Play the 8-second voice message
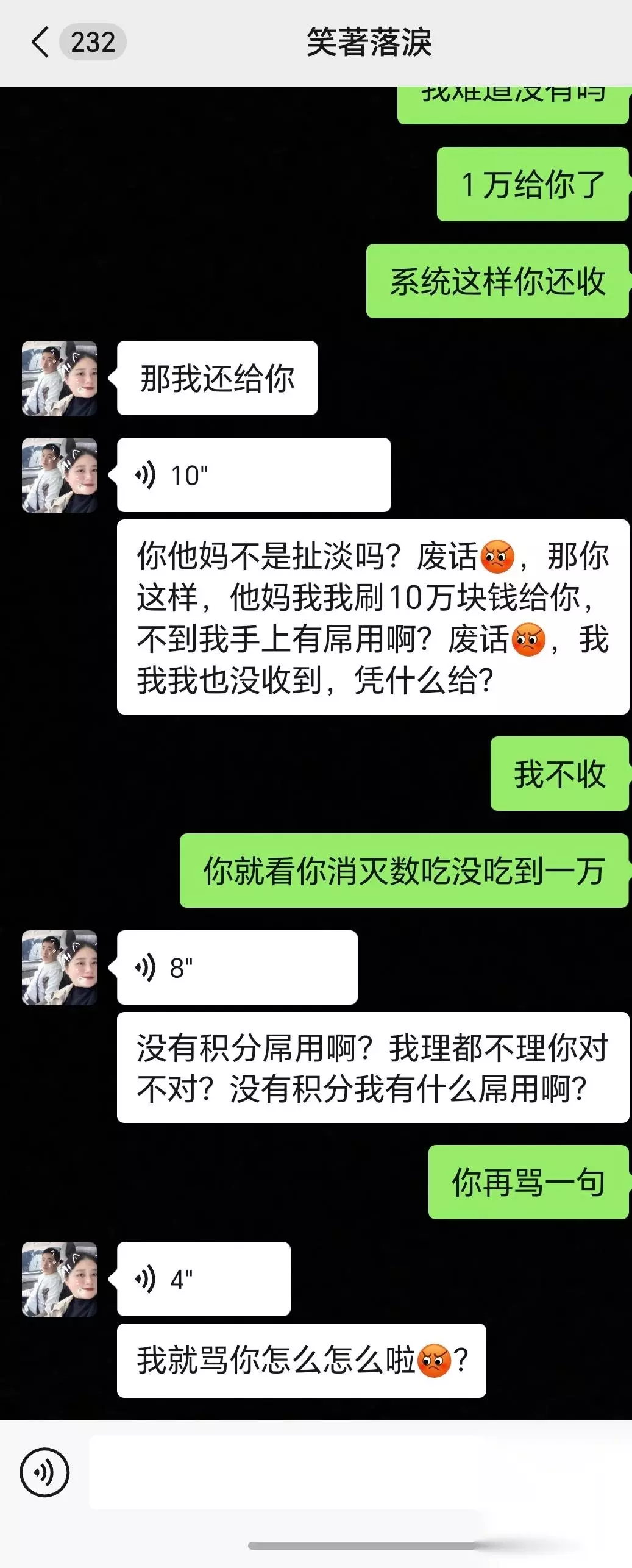The height and width of the screenshot is (1568, 632). click(237, 968)
